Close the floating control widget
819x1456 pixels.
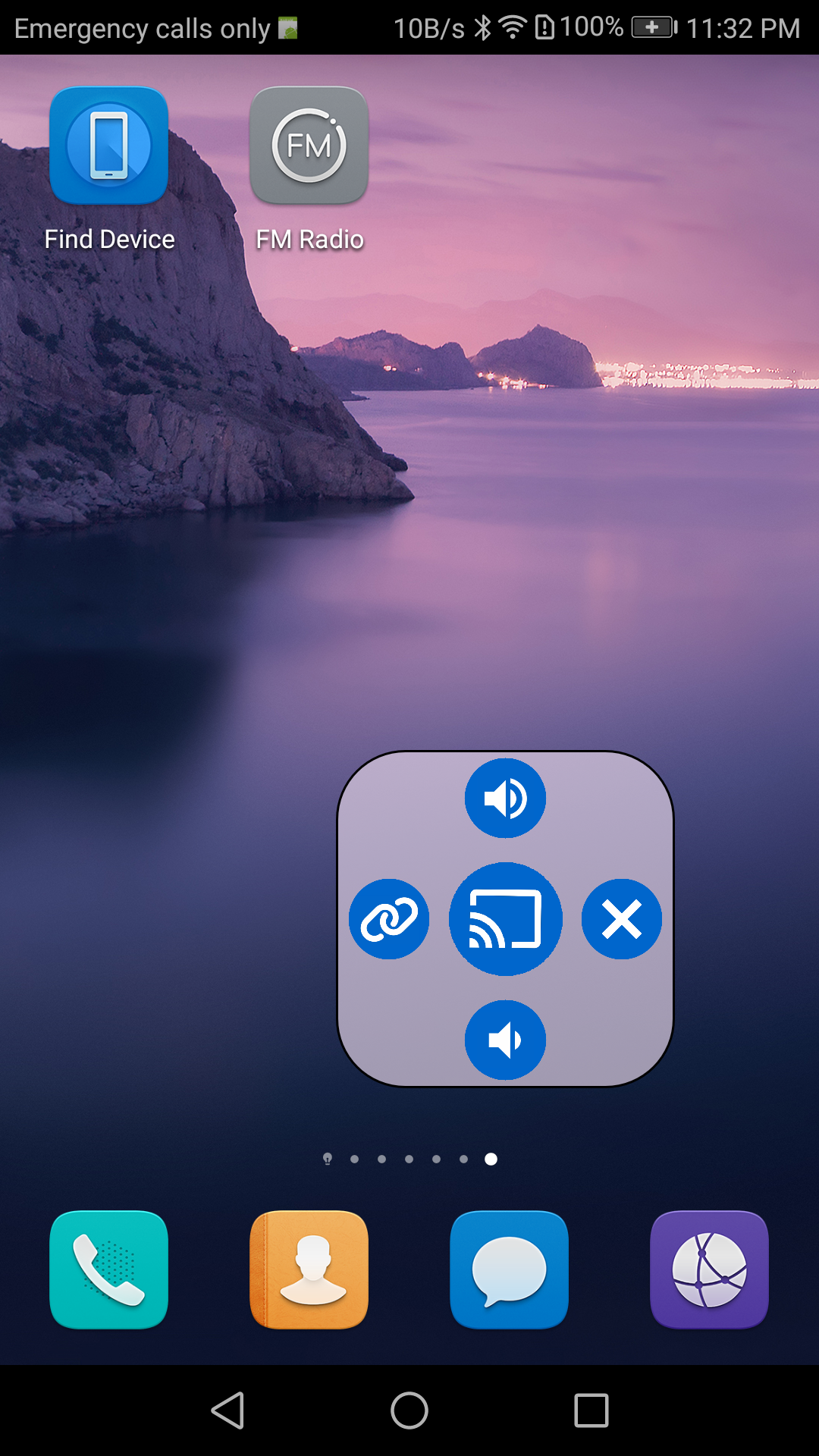pos(622,919)
